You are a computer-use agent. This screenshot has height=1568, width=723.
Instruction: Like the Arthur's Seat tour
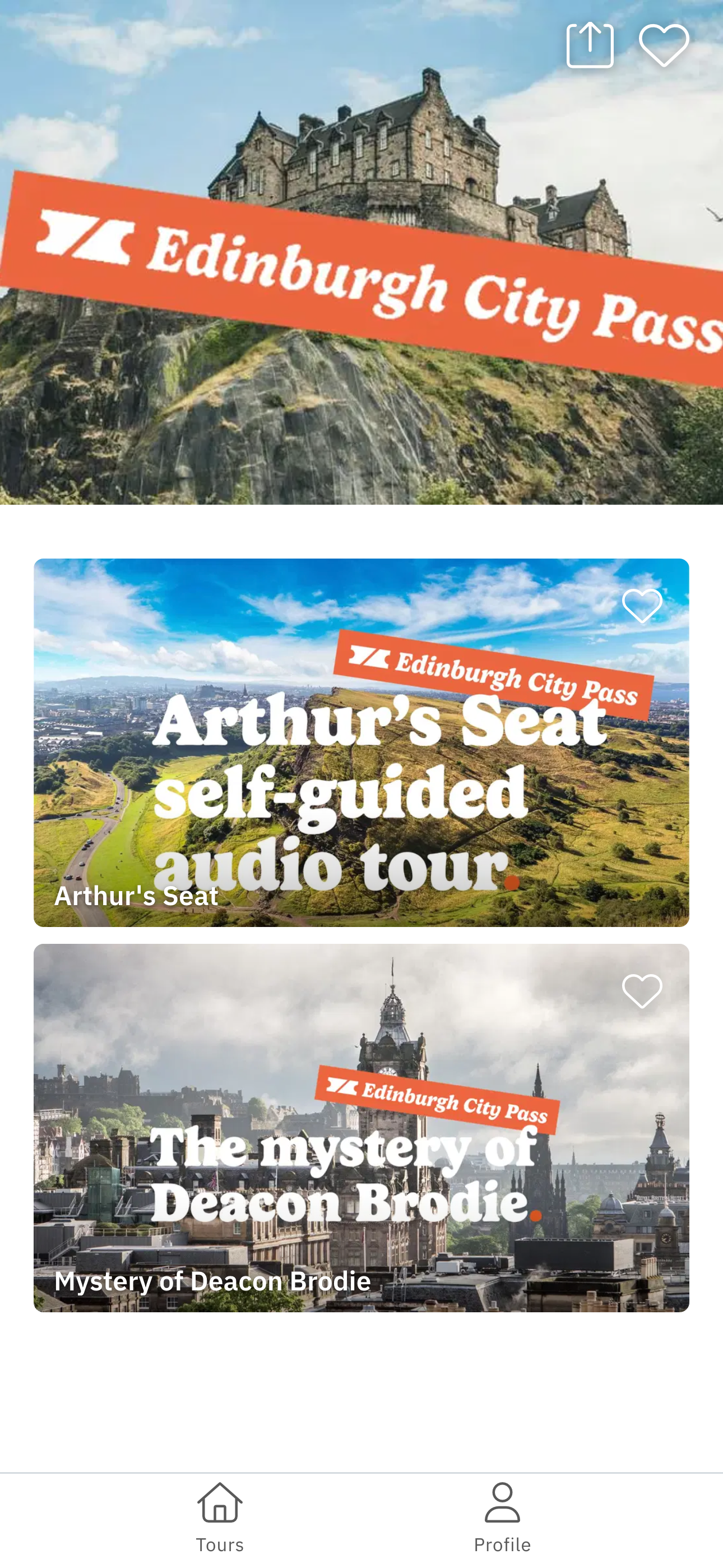click(642, 606)
